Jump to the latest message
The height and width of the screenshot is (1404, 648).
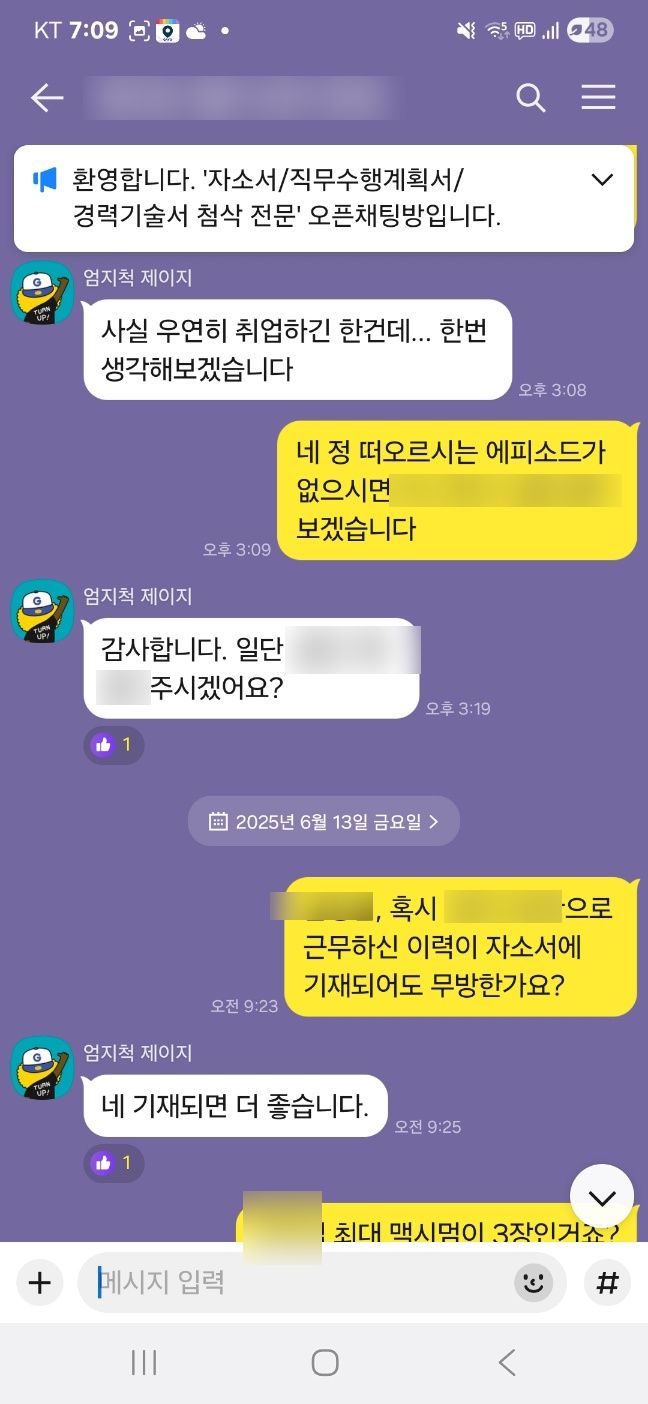pos(602,1197)
